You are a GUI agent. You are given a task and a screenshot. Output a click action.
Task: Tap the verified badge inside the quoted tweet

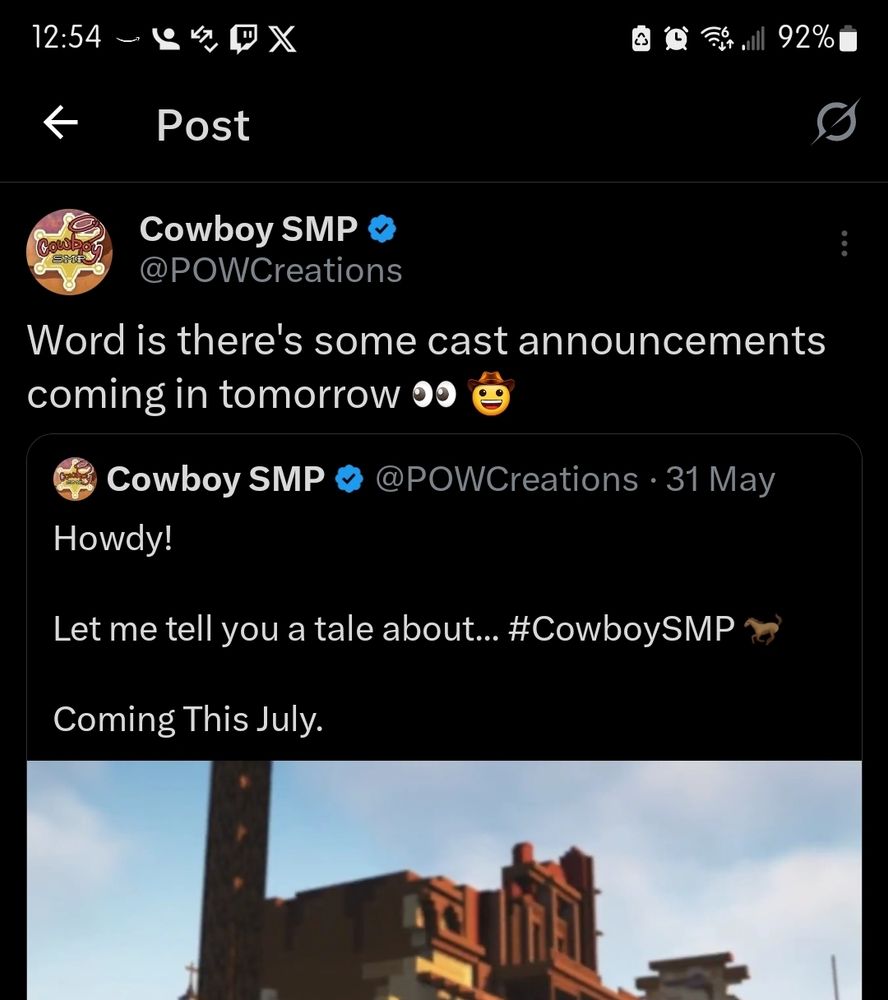(349, 479)
